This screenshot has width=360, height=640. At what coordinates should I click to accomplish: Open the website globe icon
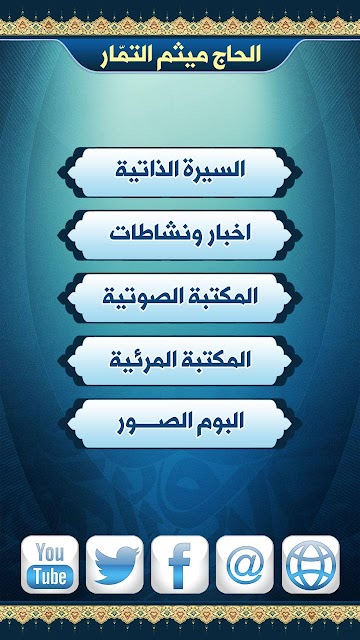[x=311, y=564]
